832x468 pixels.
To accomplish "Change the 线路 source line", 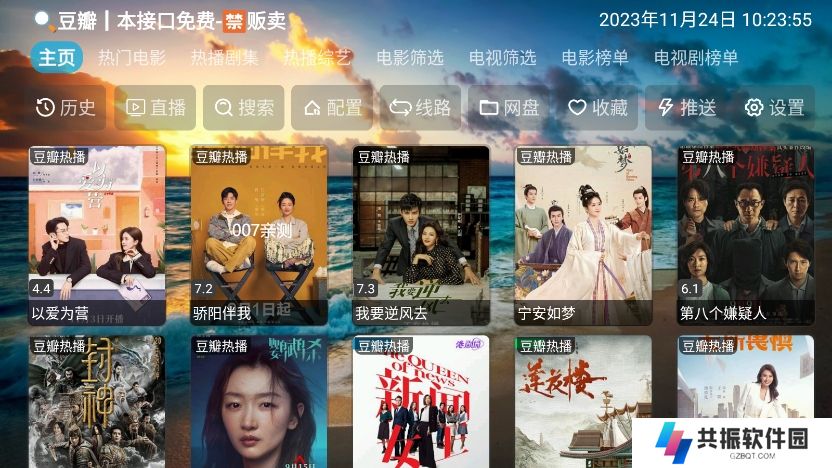I will [420, 108].
